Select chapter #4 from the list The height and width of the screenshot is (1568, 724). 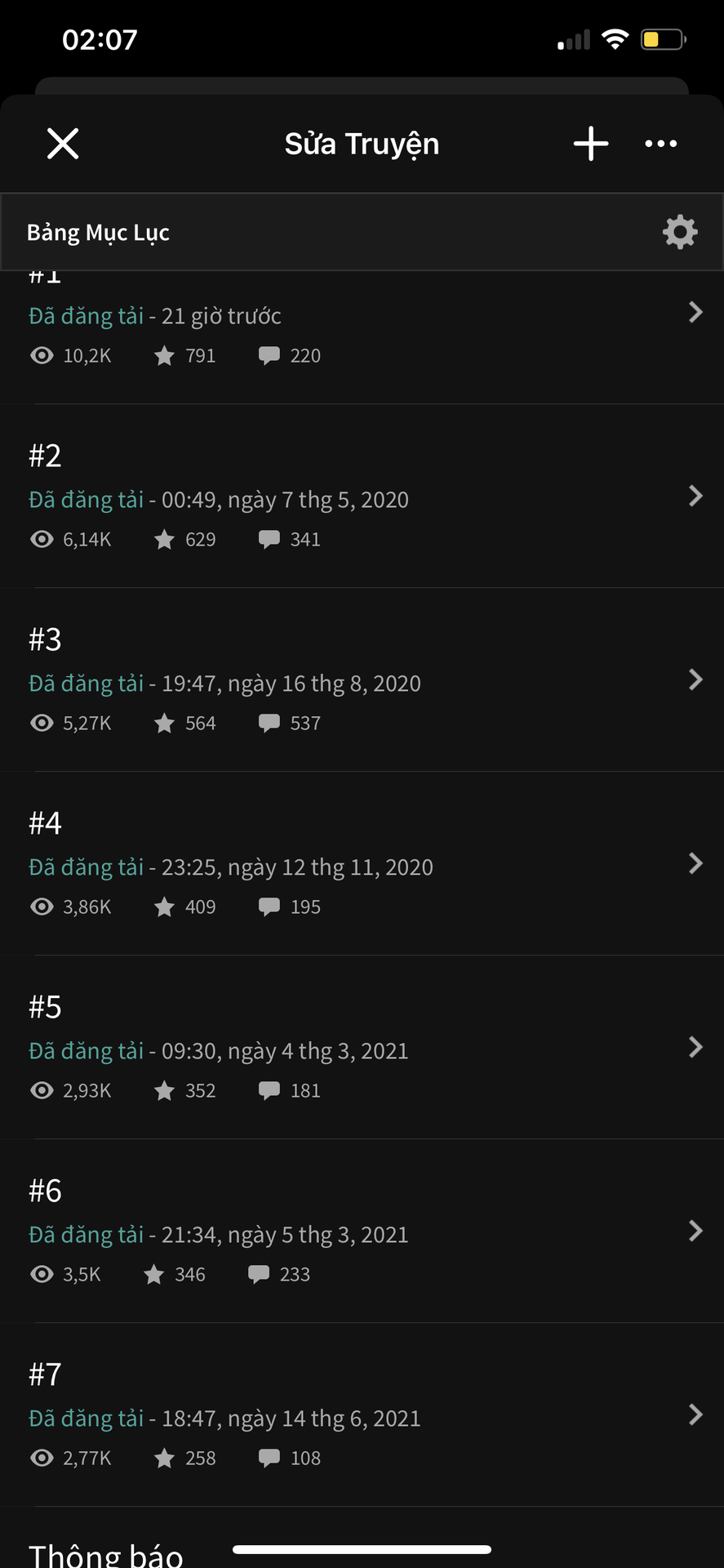pyautogui.click(x=362, y=863)
